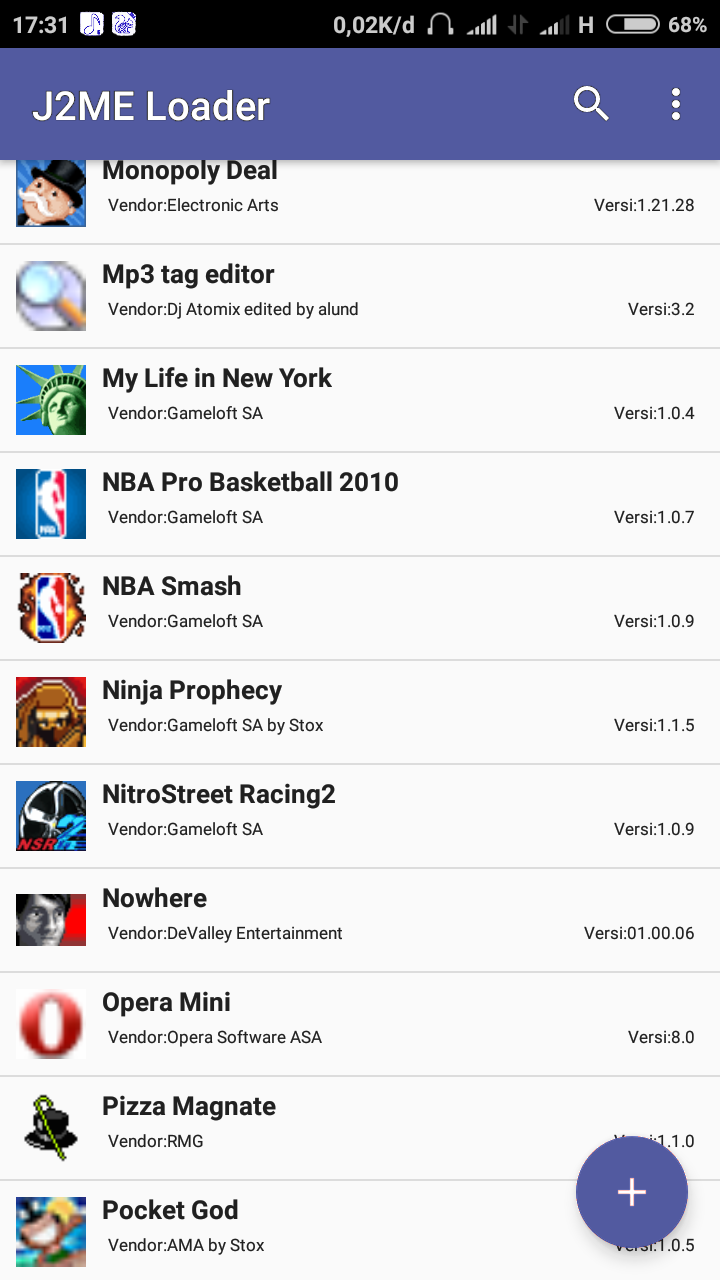Screen dimensions: 720x1280
Task: Add a new app with plus button
Action: coord(631,1191)
